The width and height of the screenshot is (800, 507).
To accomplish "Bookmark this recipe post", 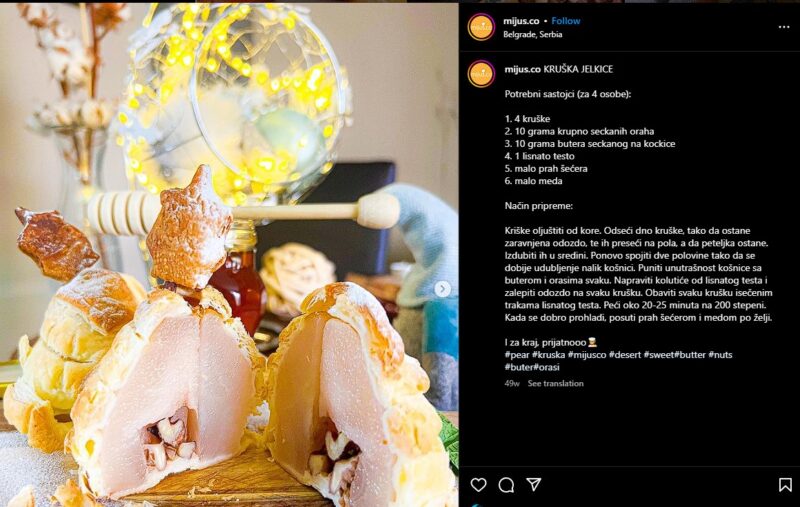I will (x=785, y=485).
